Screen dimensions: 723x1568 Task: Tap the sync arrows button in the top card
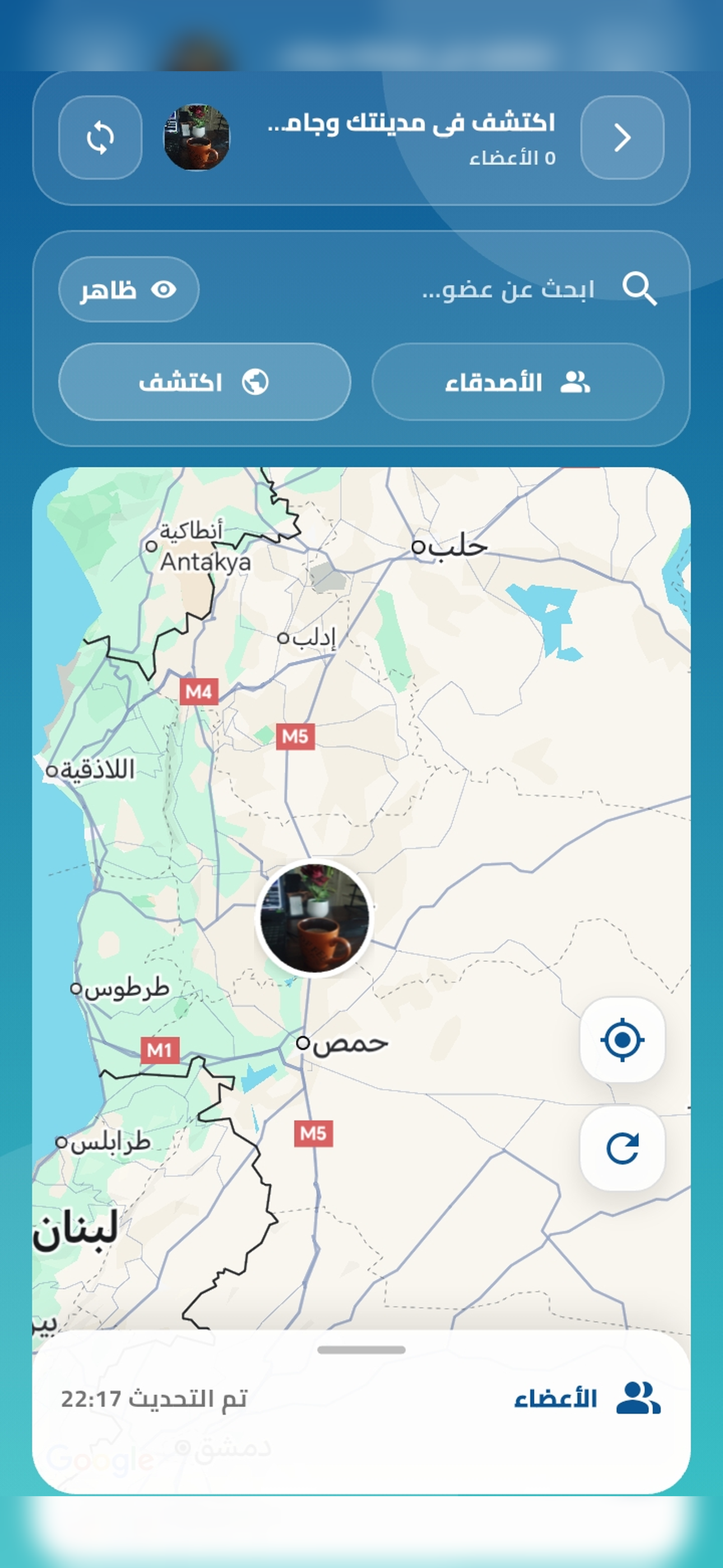(x=100, y=137)
